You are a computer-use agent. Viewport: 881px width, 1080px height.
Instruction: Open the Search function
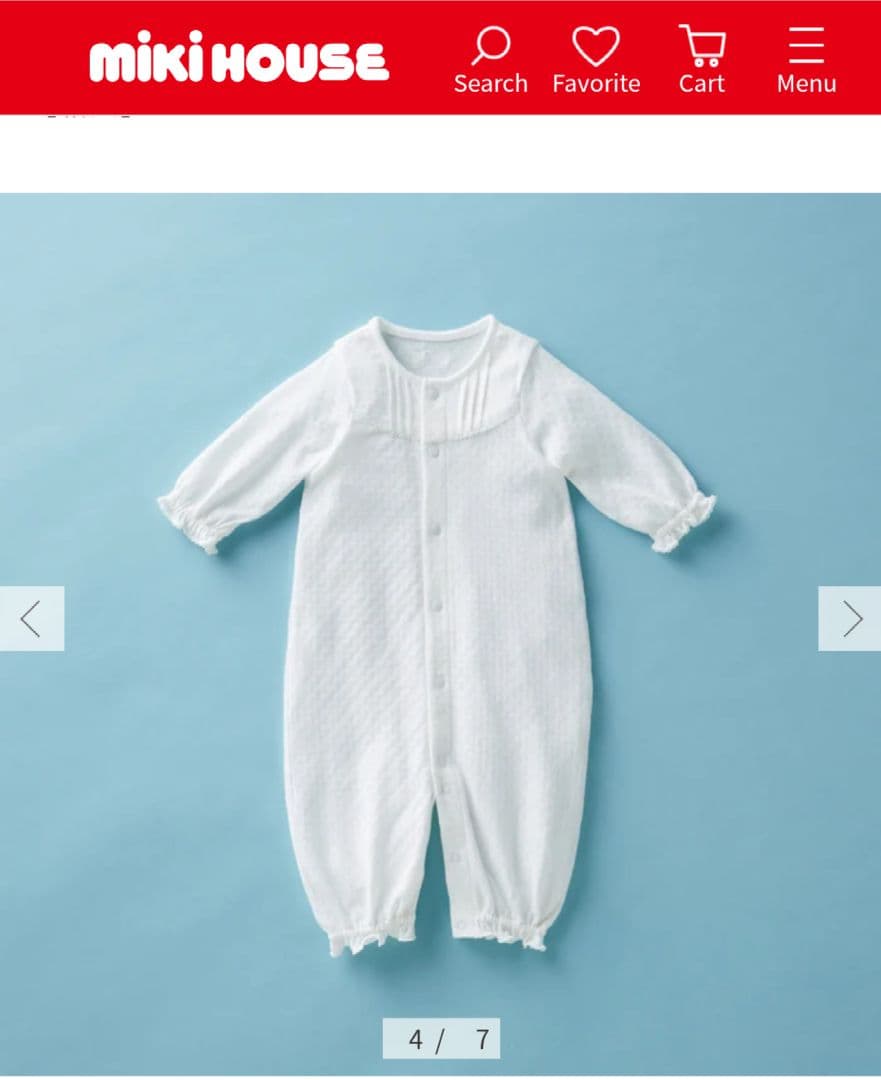[490, 60]
